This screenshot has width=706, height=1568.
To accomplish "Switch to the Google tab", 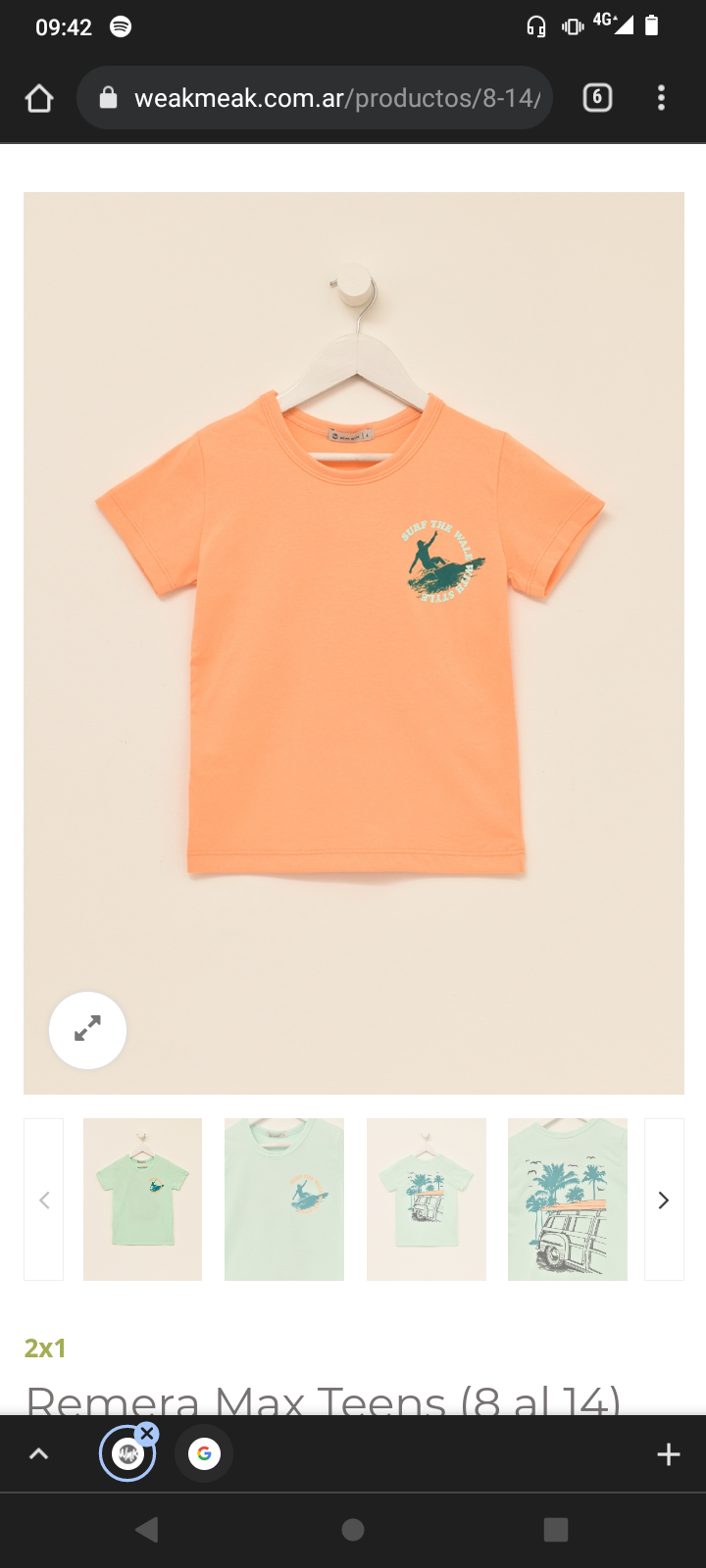I will tap(204, 1453).
